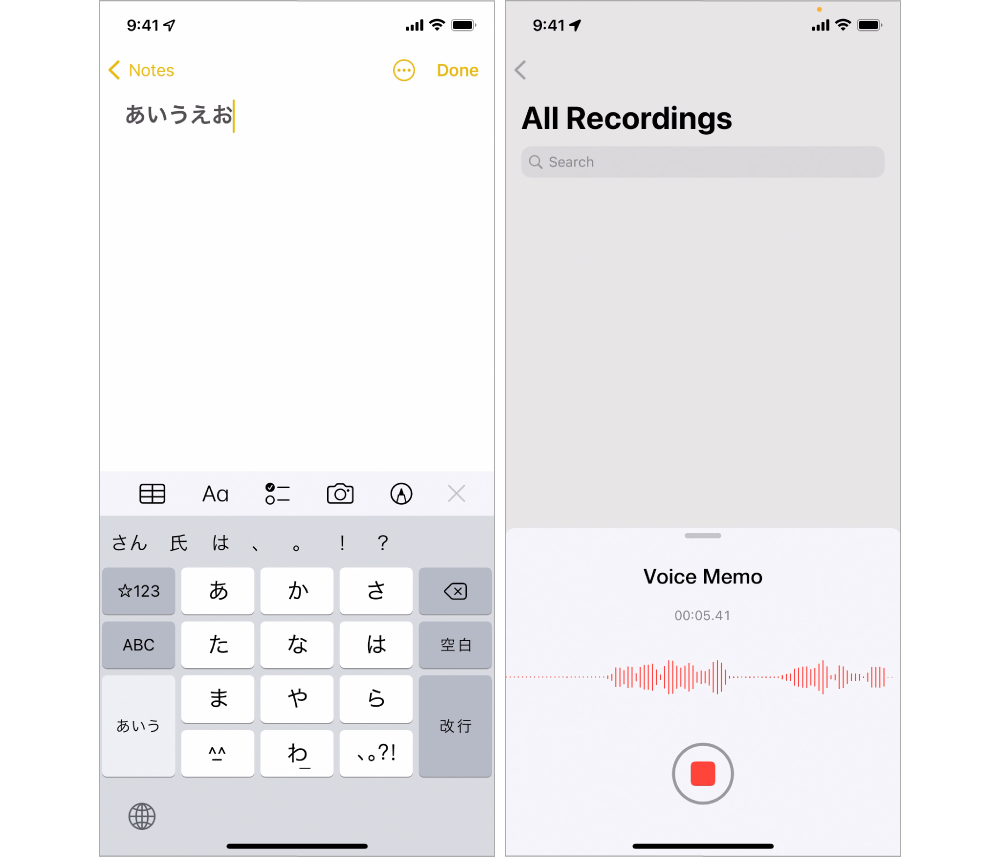
Task: Open the note's more options menu
Action: click(404, 70)
